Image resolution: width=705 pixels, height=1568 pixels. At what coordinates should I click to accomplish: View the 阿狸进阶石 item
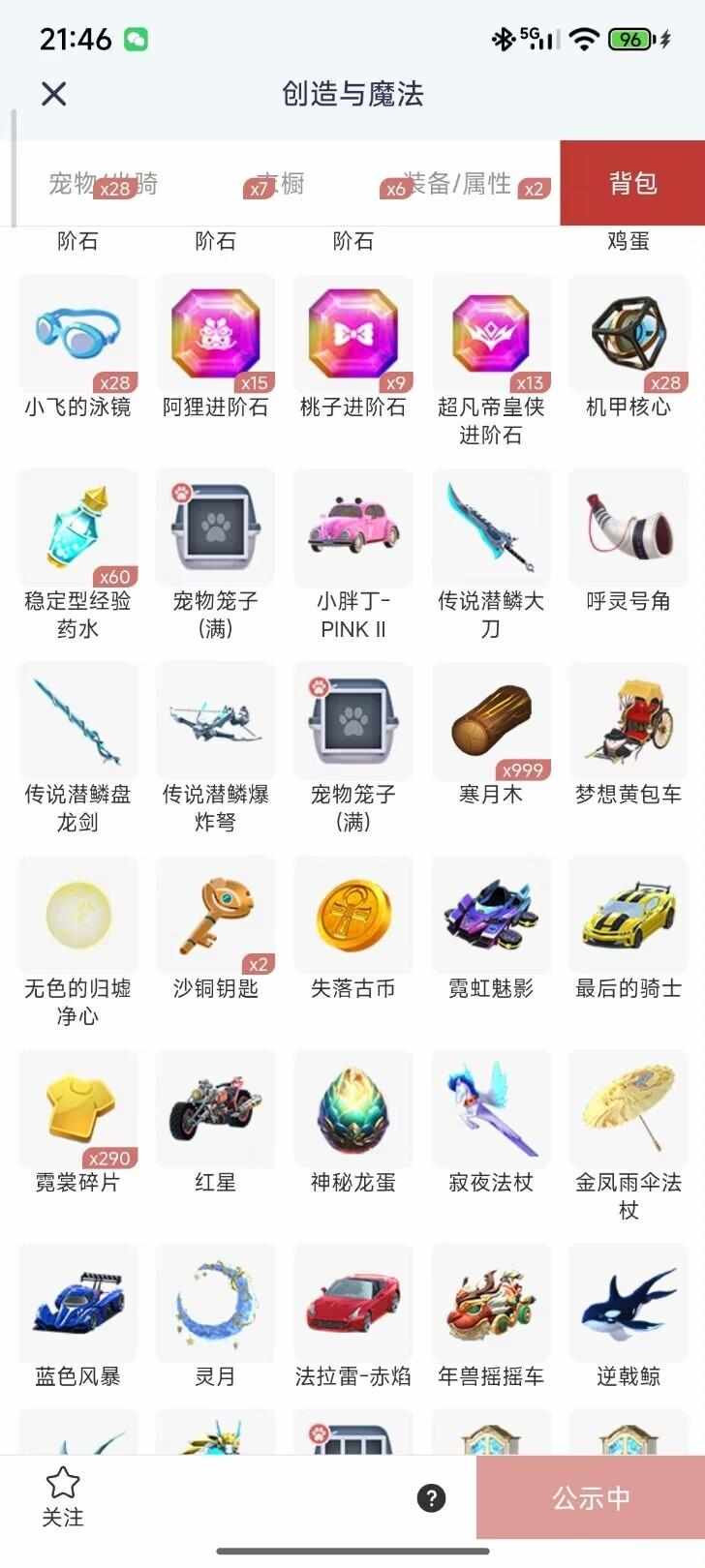[216, 334]
